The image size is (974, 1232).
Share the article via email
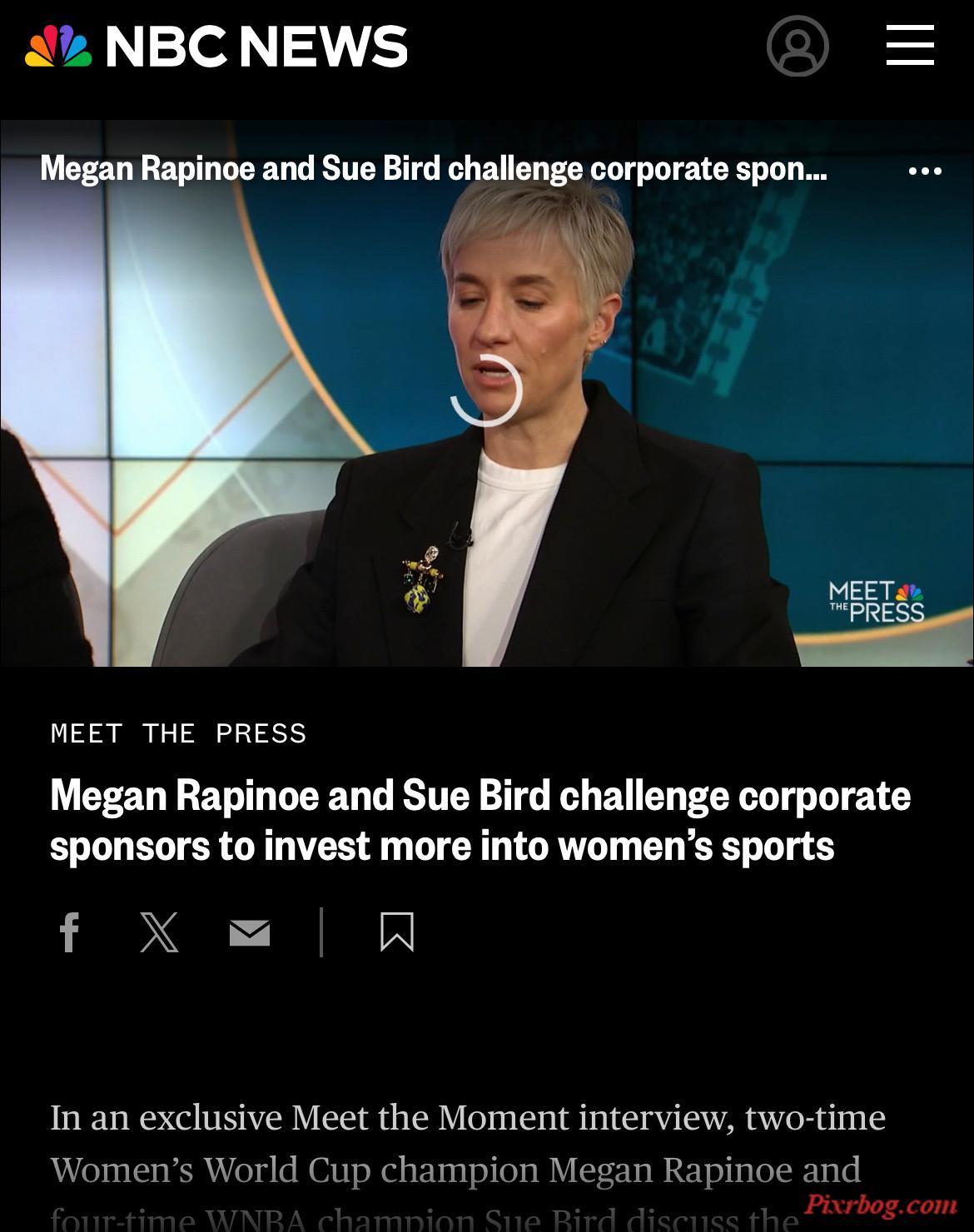[x=249, y=932]
